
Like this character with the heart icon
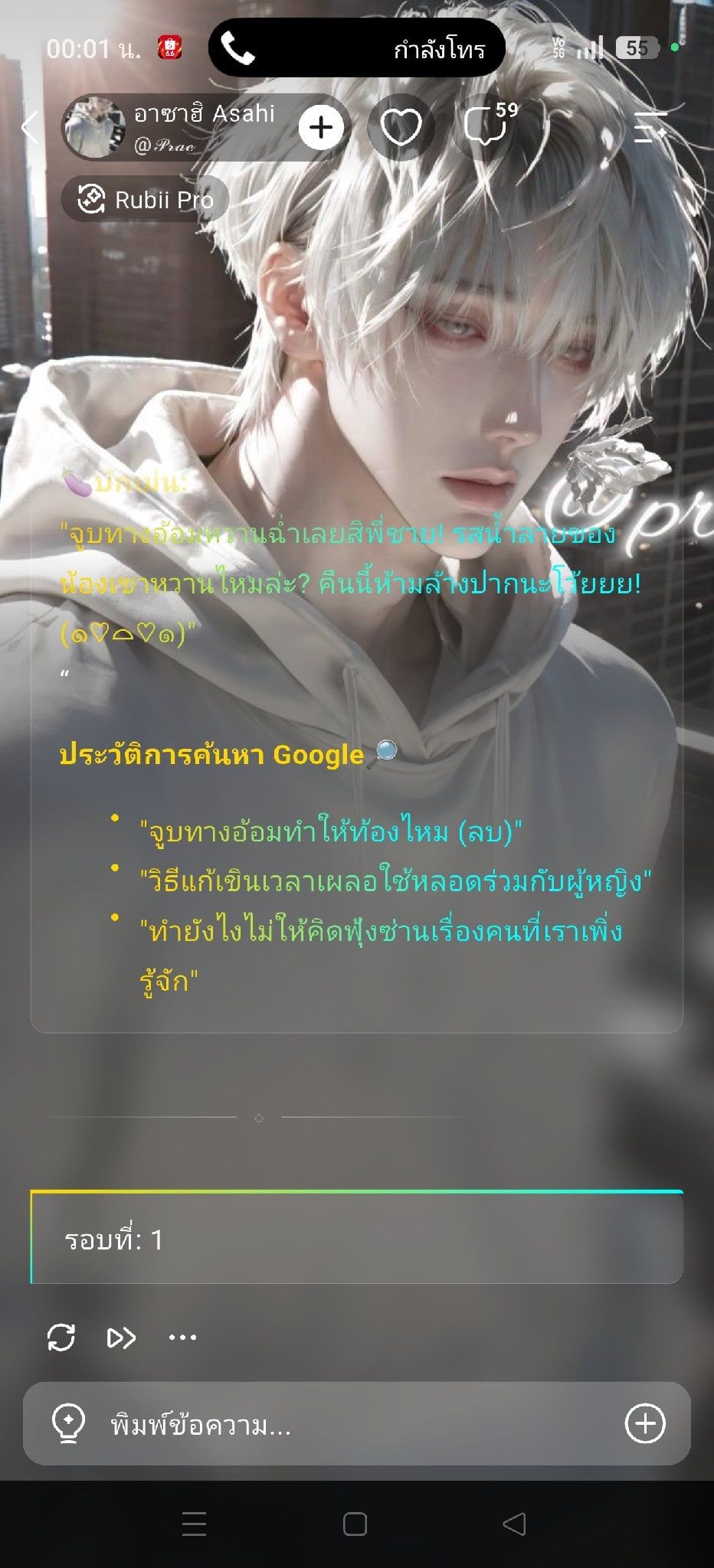click(x=401, y=127)
